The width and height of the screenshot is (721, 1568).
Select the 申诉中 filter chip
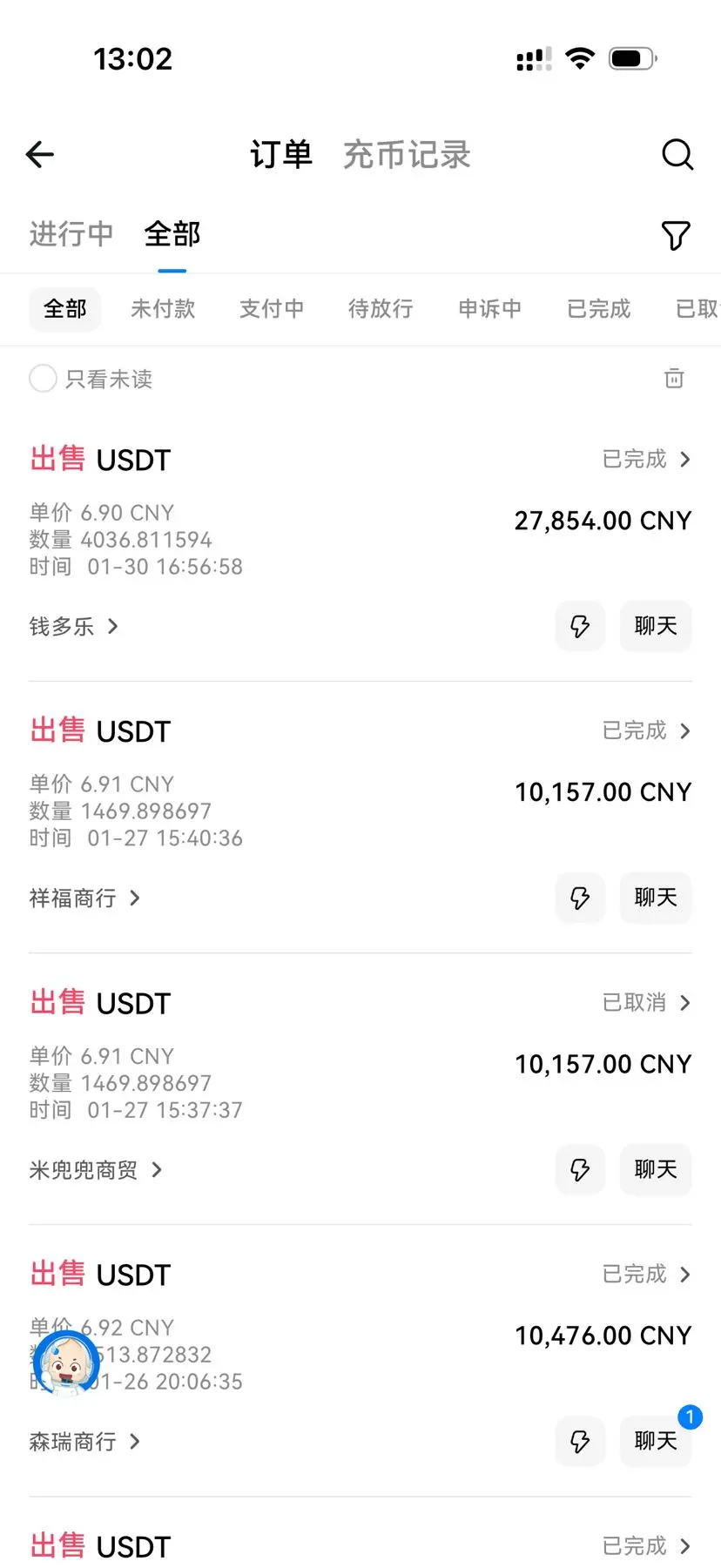click(489, 309)
